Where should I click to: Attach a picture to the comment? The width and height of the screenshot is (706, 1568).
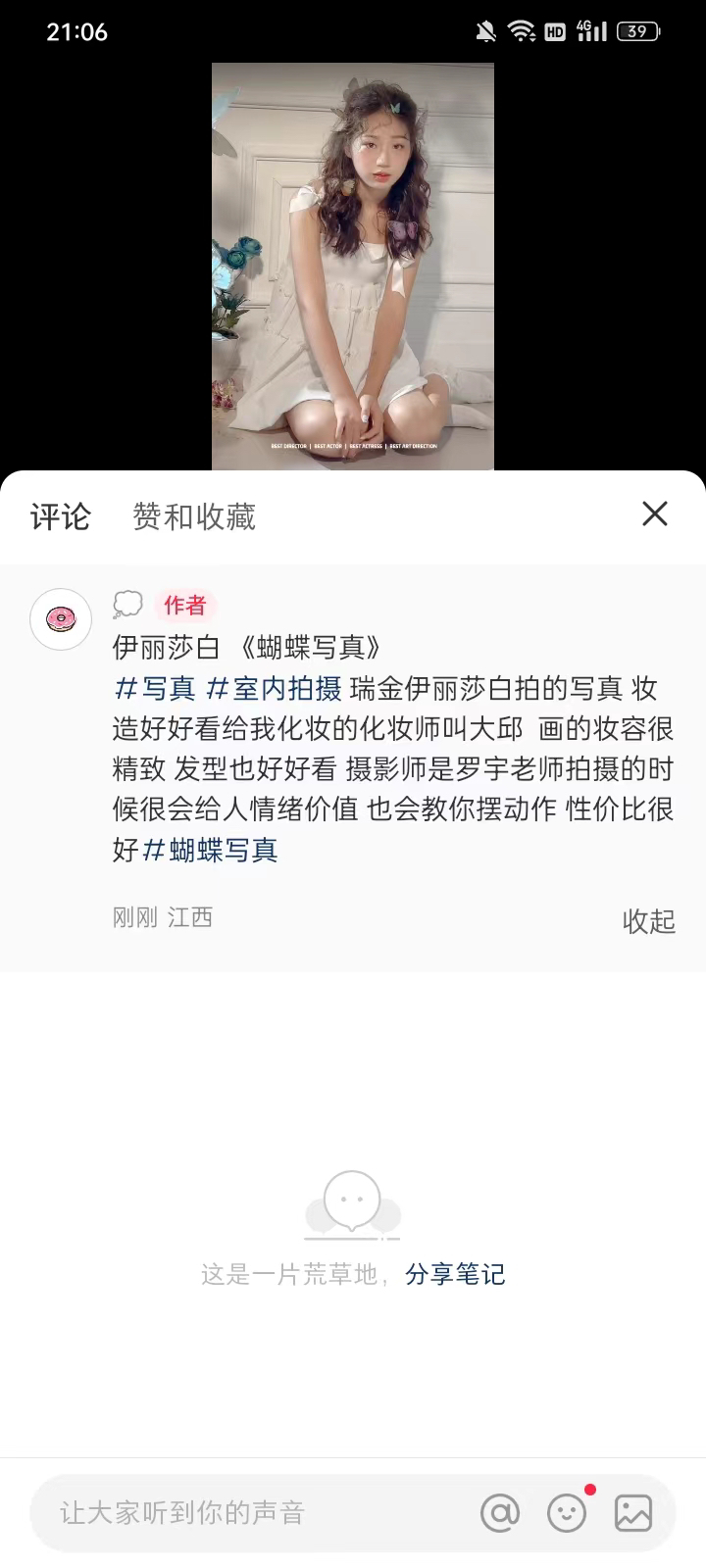[633, 1513]
